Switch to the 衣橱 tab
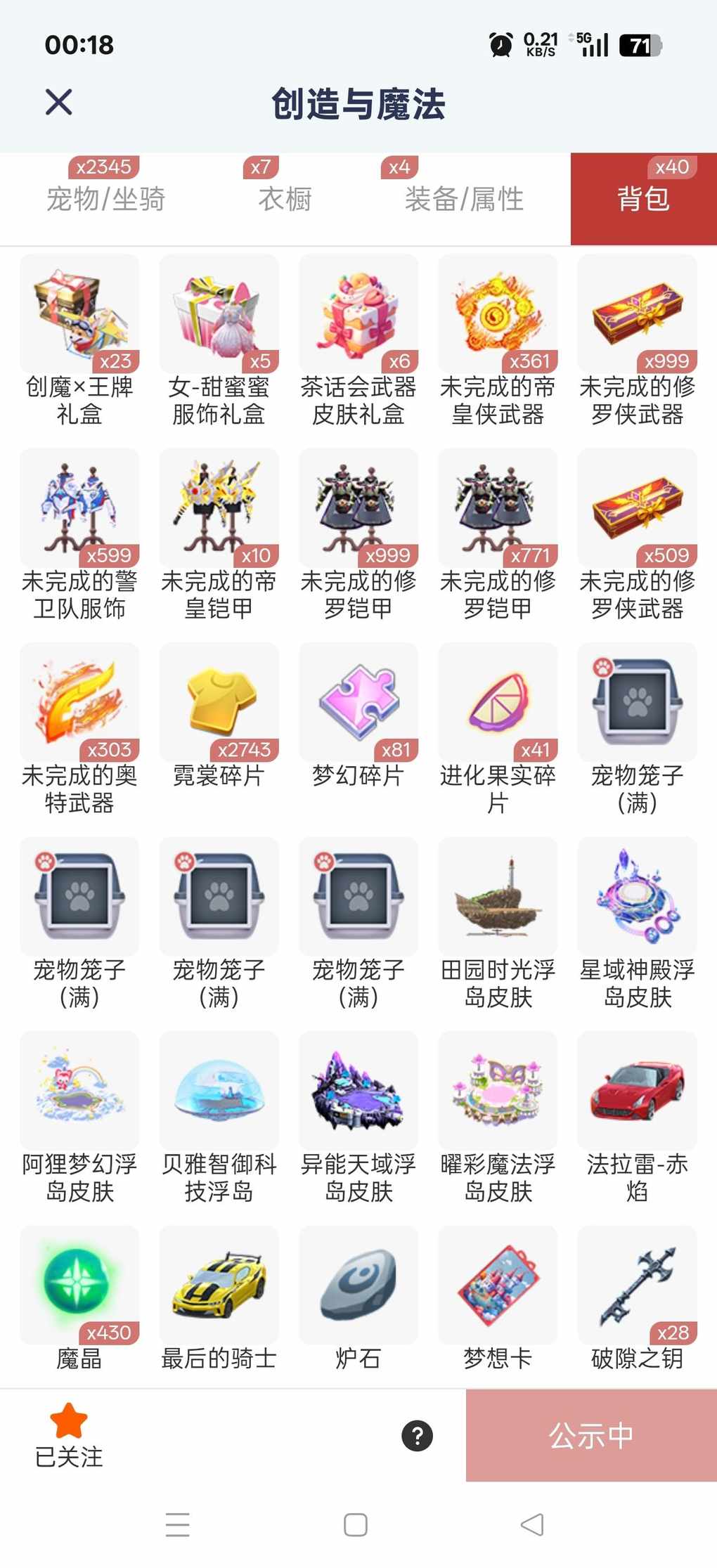717x1568 pixels. (x=285, y=199)
